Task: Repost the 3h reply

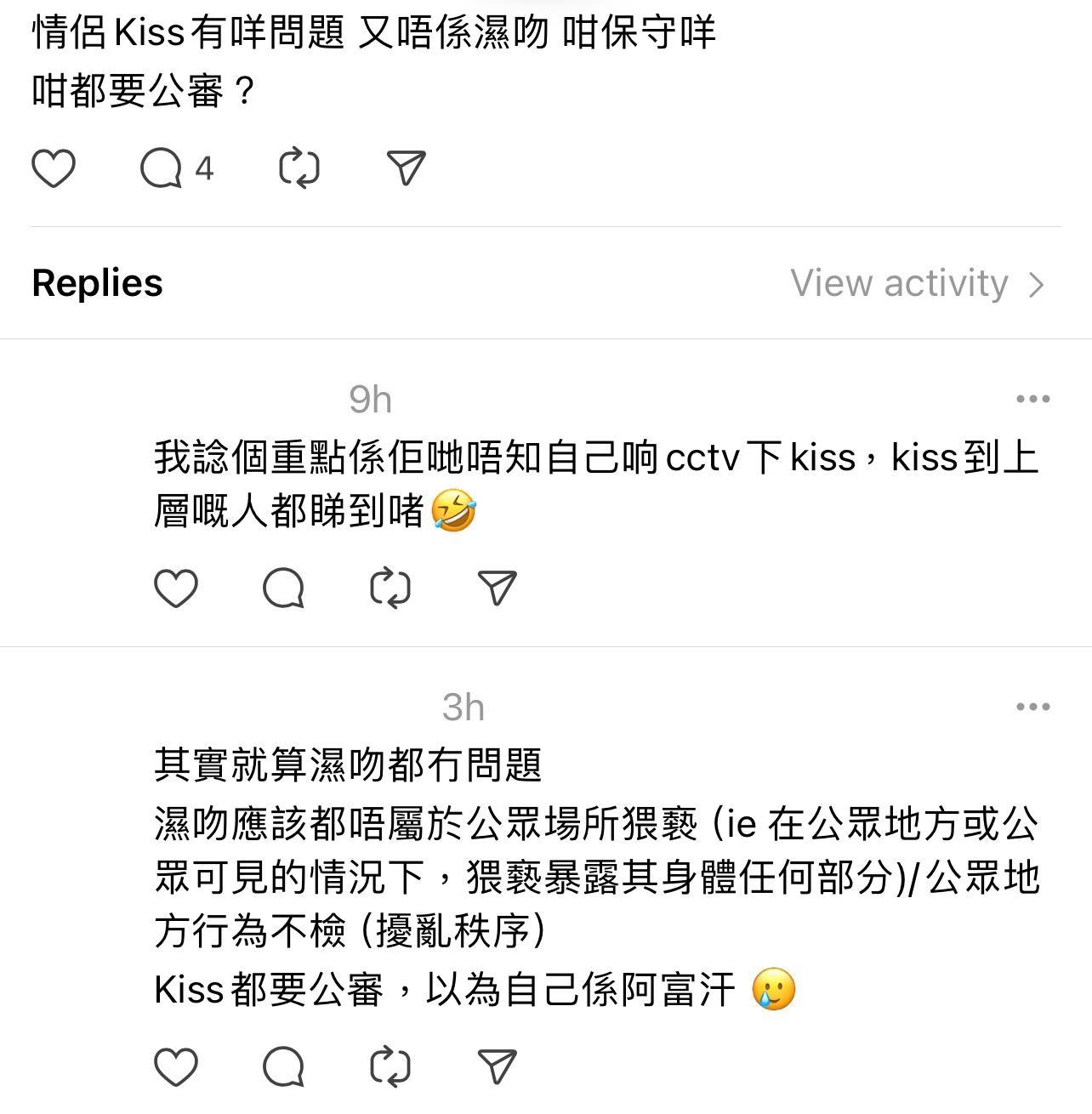Action: coord(391,1066)
